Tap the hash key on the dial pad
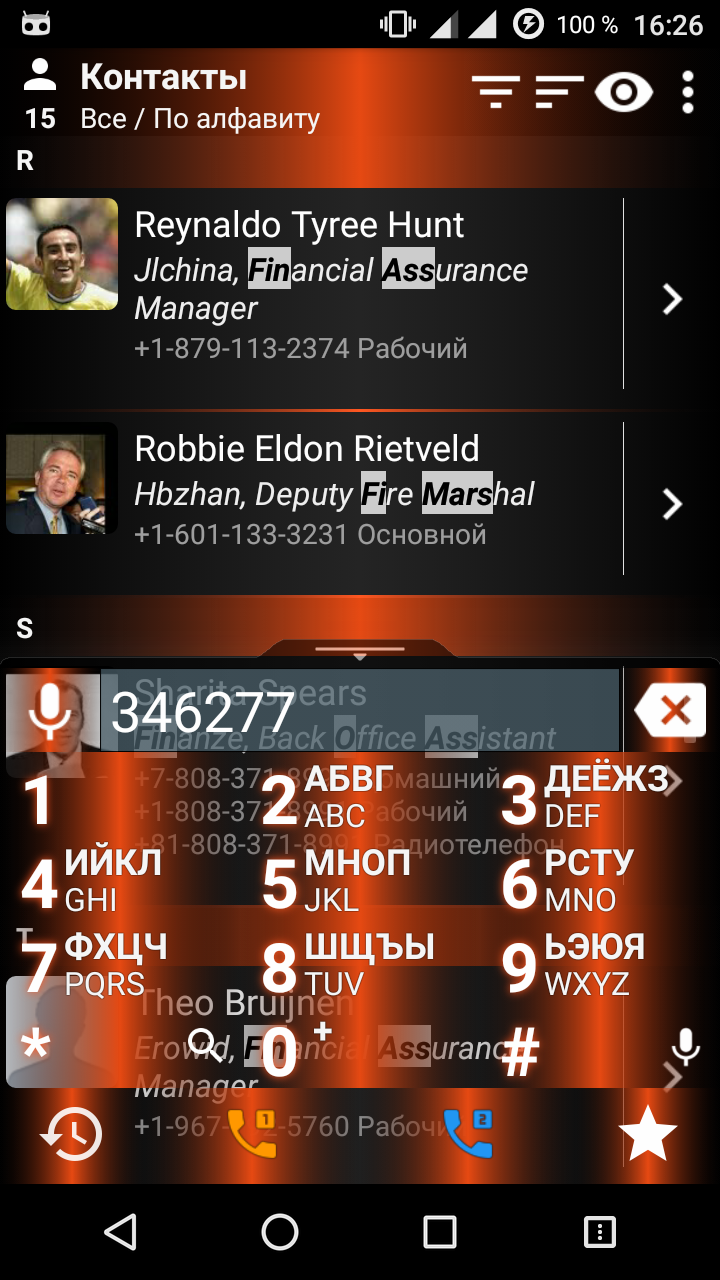Screen dimensions: 720x1280 pos(520,1052)
